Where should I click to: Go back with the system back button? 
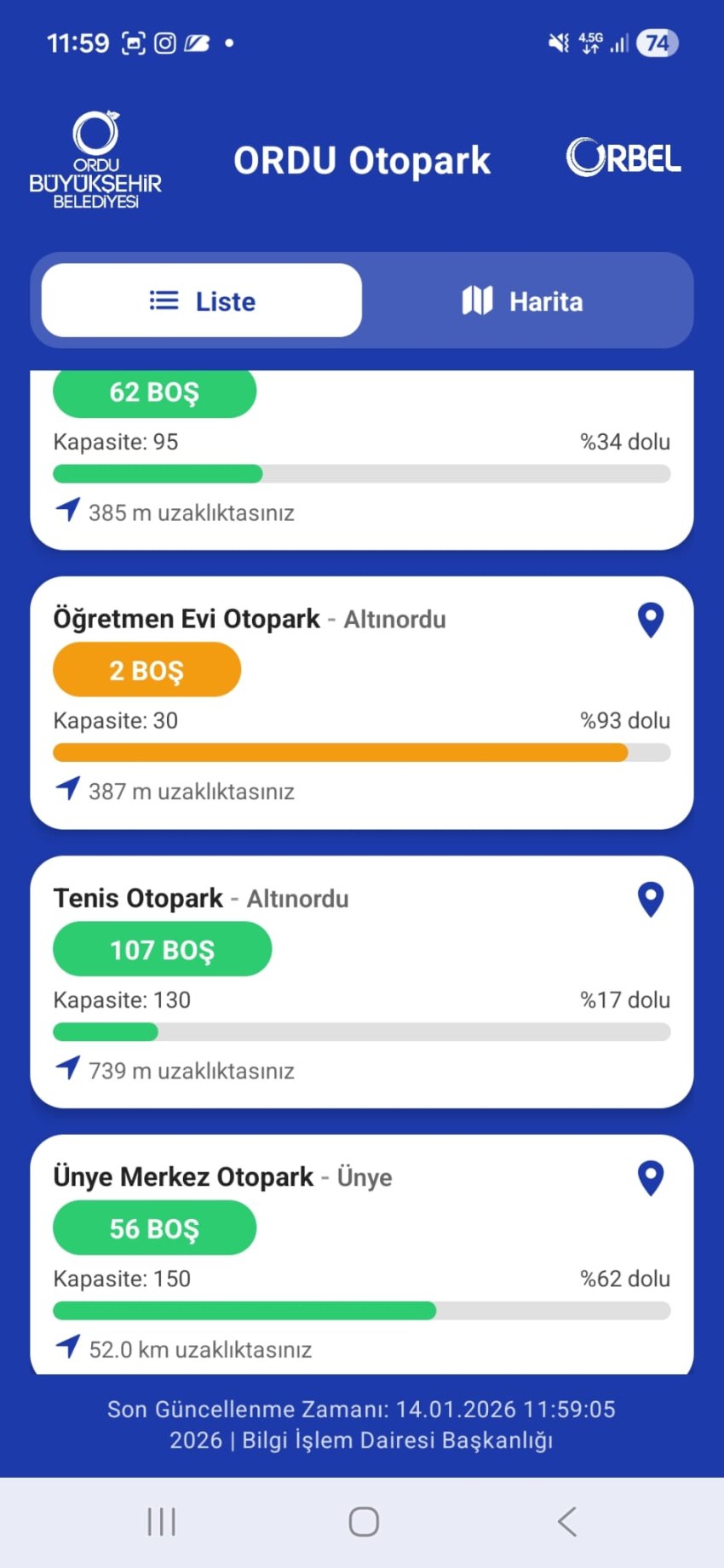(x=566, y=1521)
